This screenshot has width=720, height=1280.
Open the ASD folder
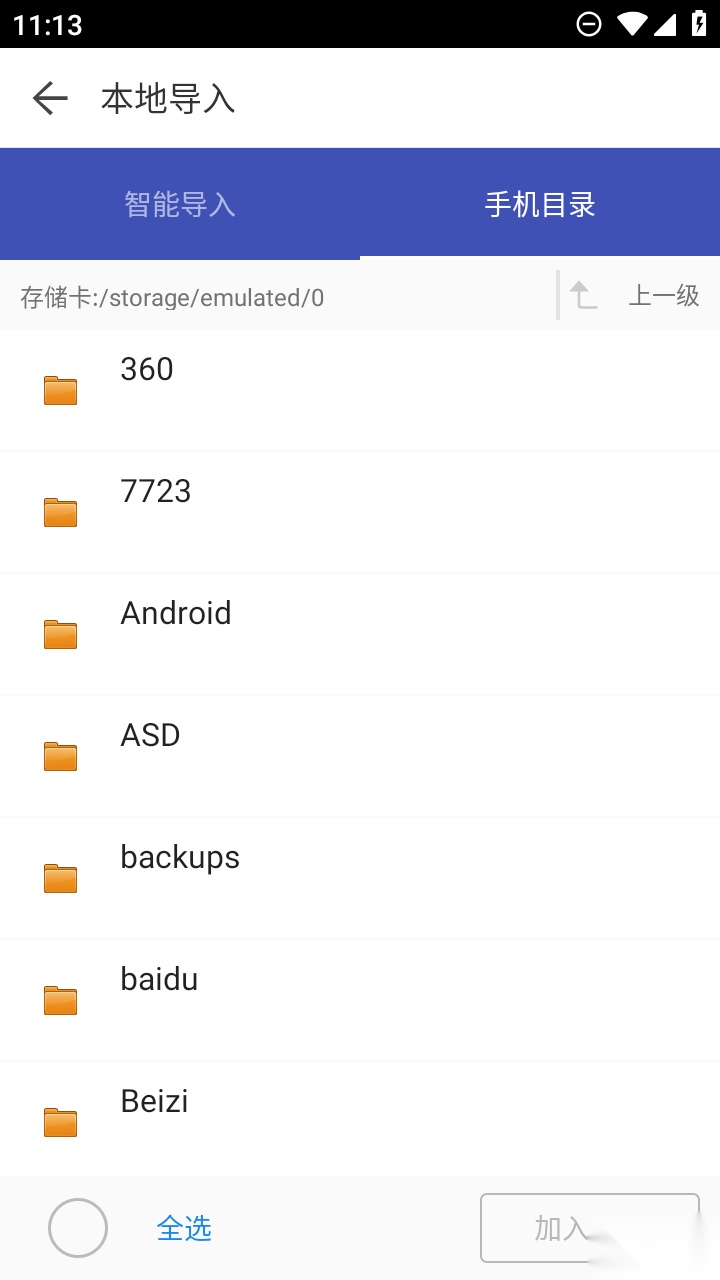[360, 756]
